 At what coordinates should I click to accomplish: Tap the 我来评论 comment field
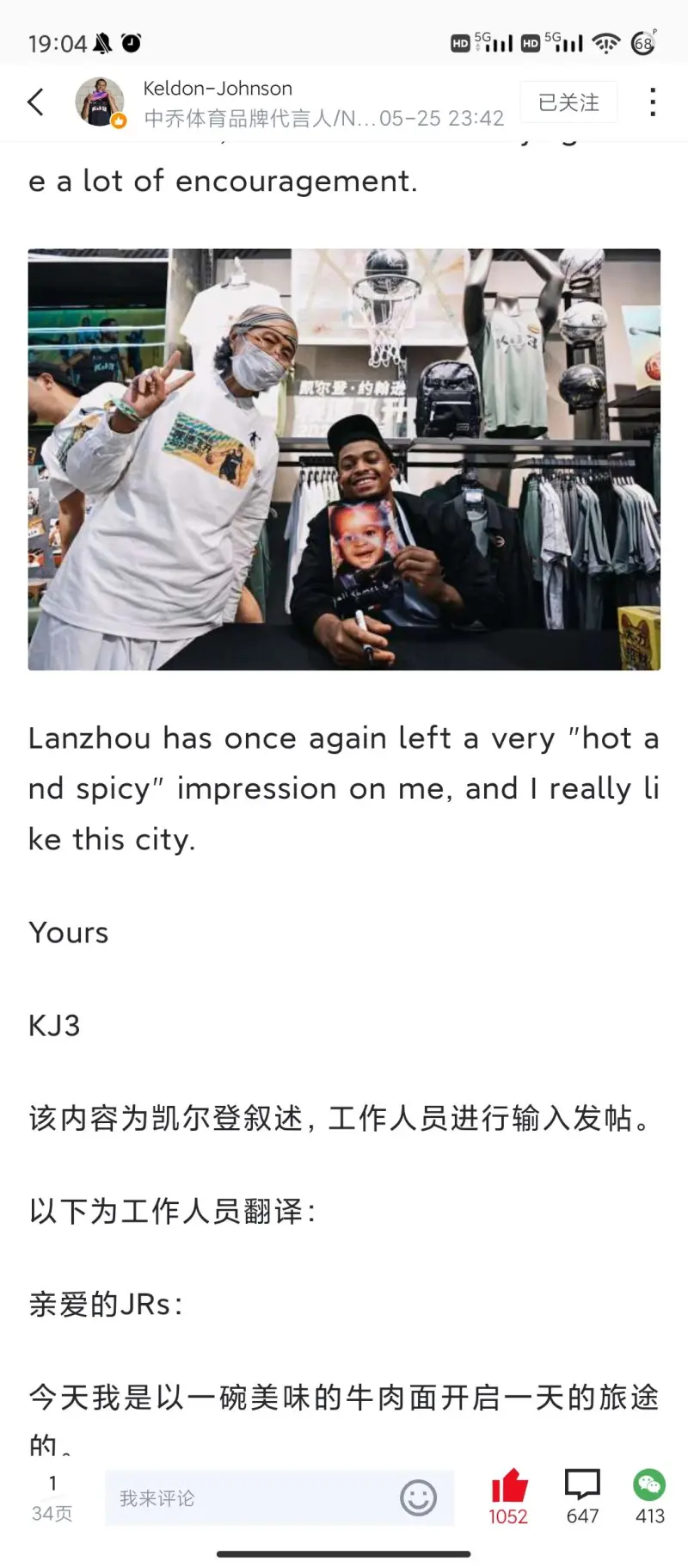coord(249,1498)
